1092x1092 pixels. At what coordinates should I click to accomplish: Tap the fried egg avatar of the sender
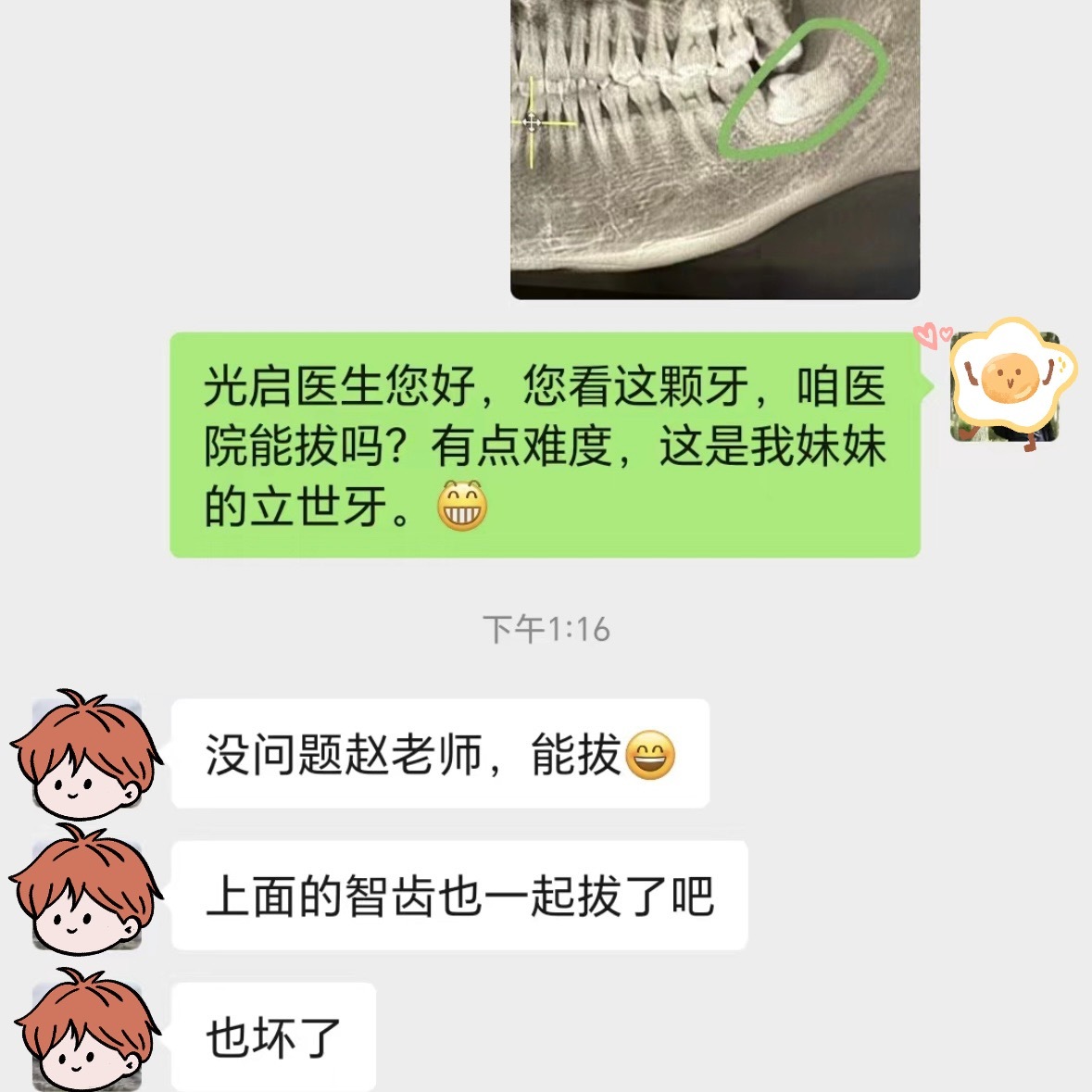click(x=1006, y=385)
